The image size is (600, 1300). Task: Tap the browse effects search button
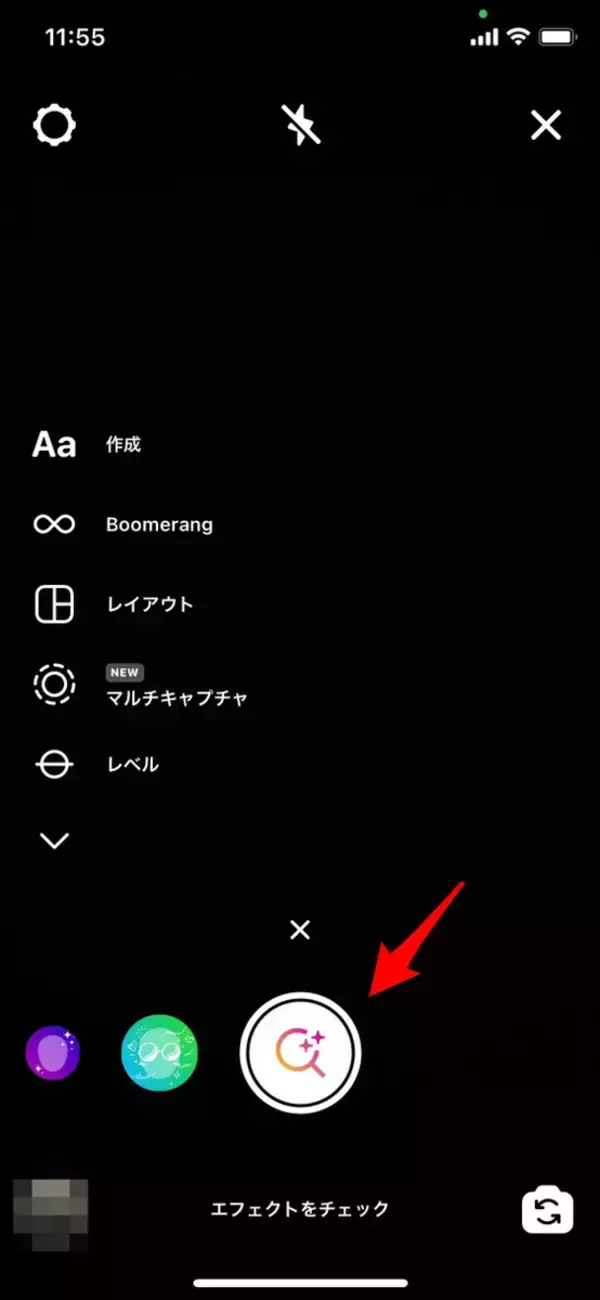click(x=301, y=1053)
